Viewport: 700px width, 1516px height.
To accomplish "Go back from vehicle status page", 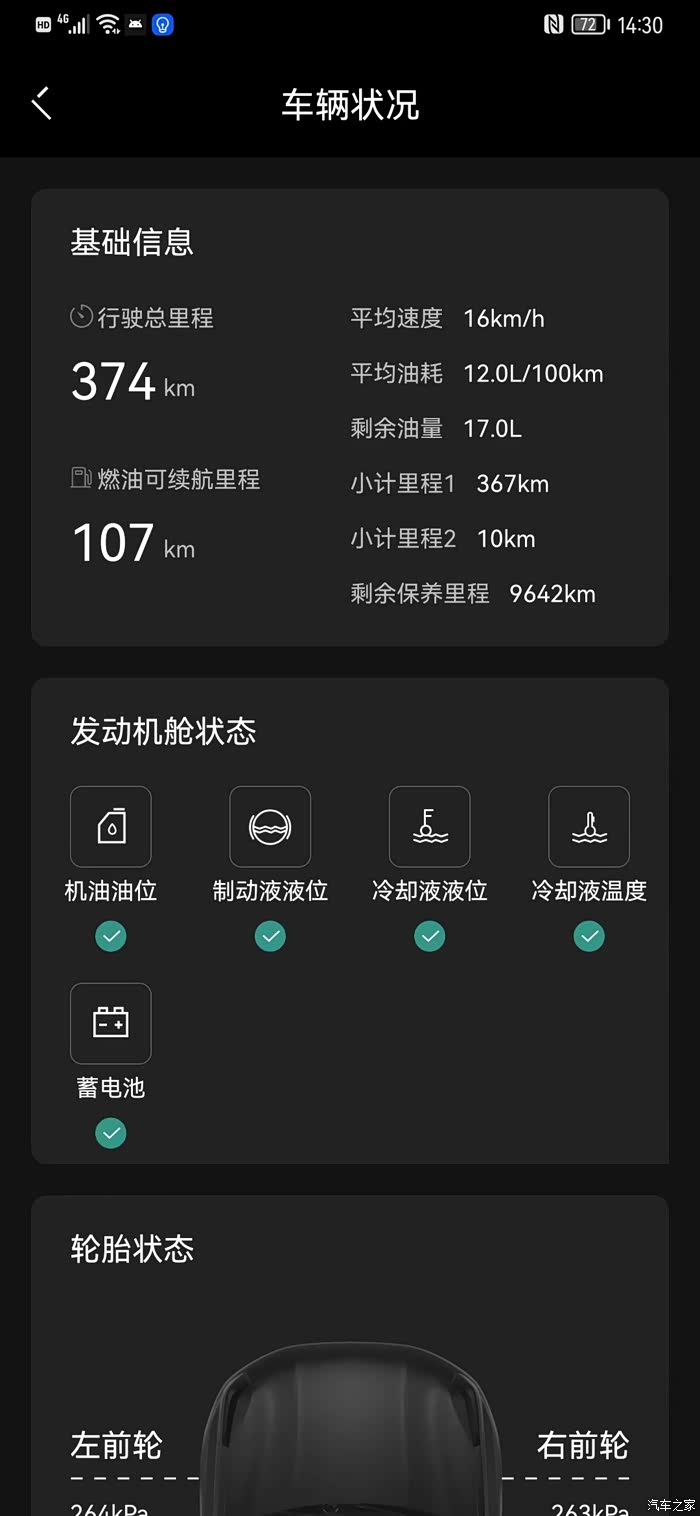I will point(41,103).
